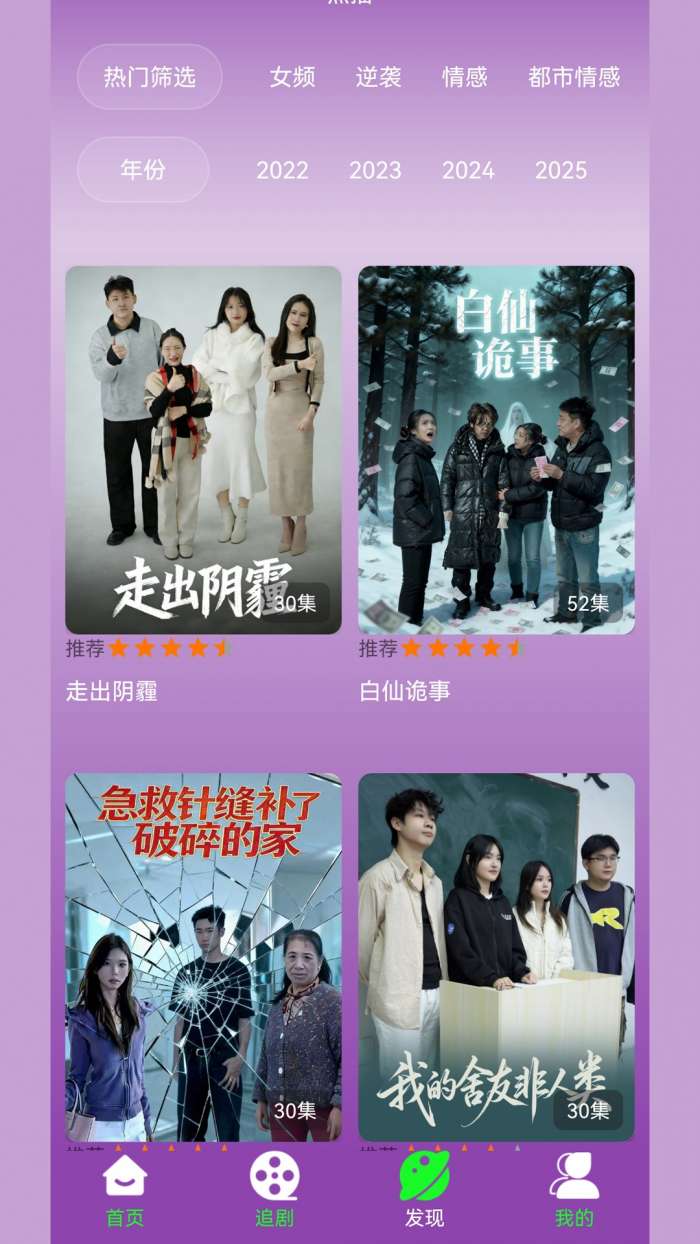Choose the 情感 filter
700x1244 pixels.
pyautogui.click(x=465, y=77)
